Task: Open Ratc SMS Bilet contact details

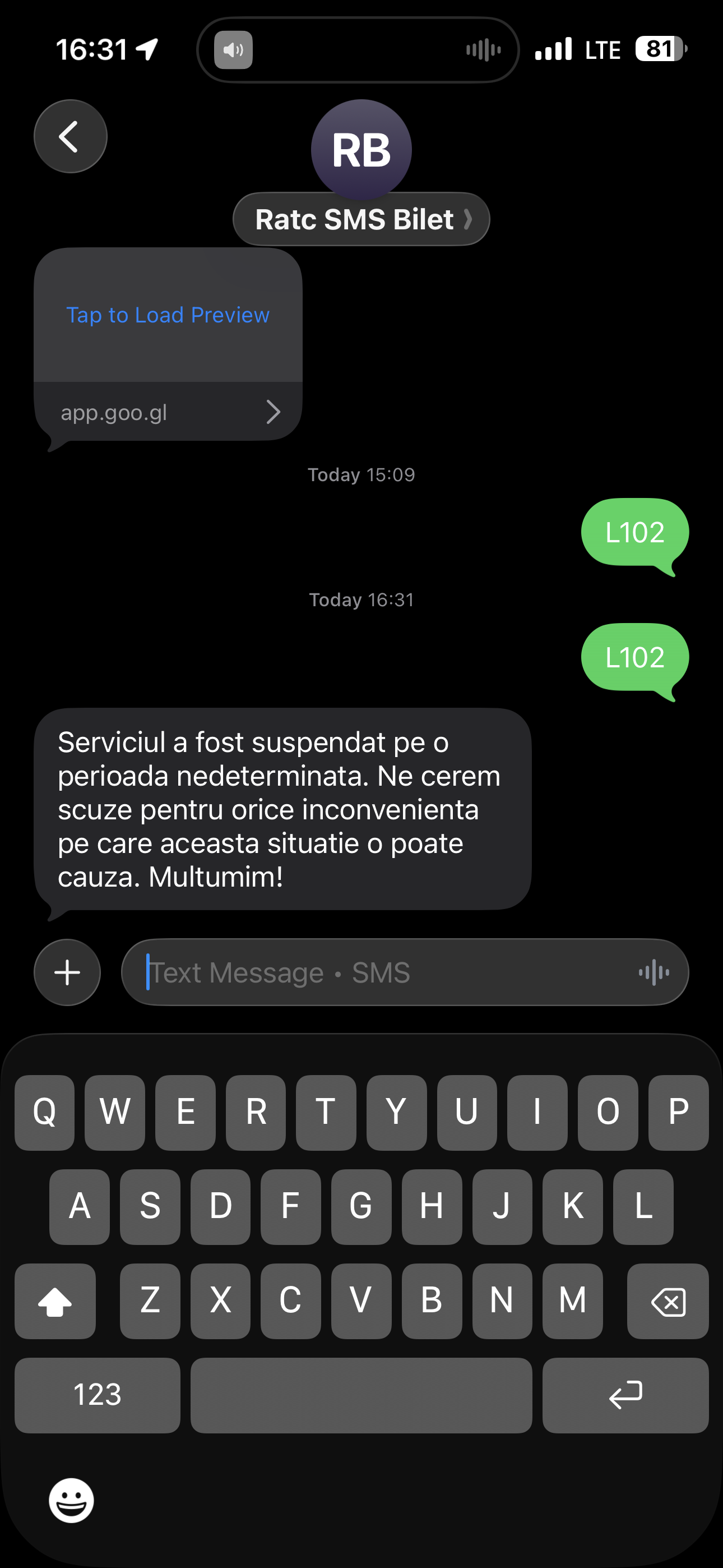Action: pyautogui.click(x=361, y=219)
